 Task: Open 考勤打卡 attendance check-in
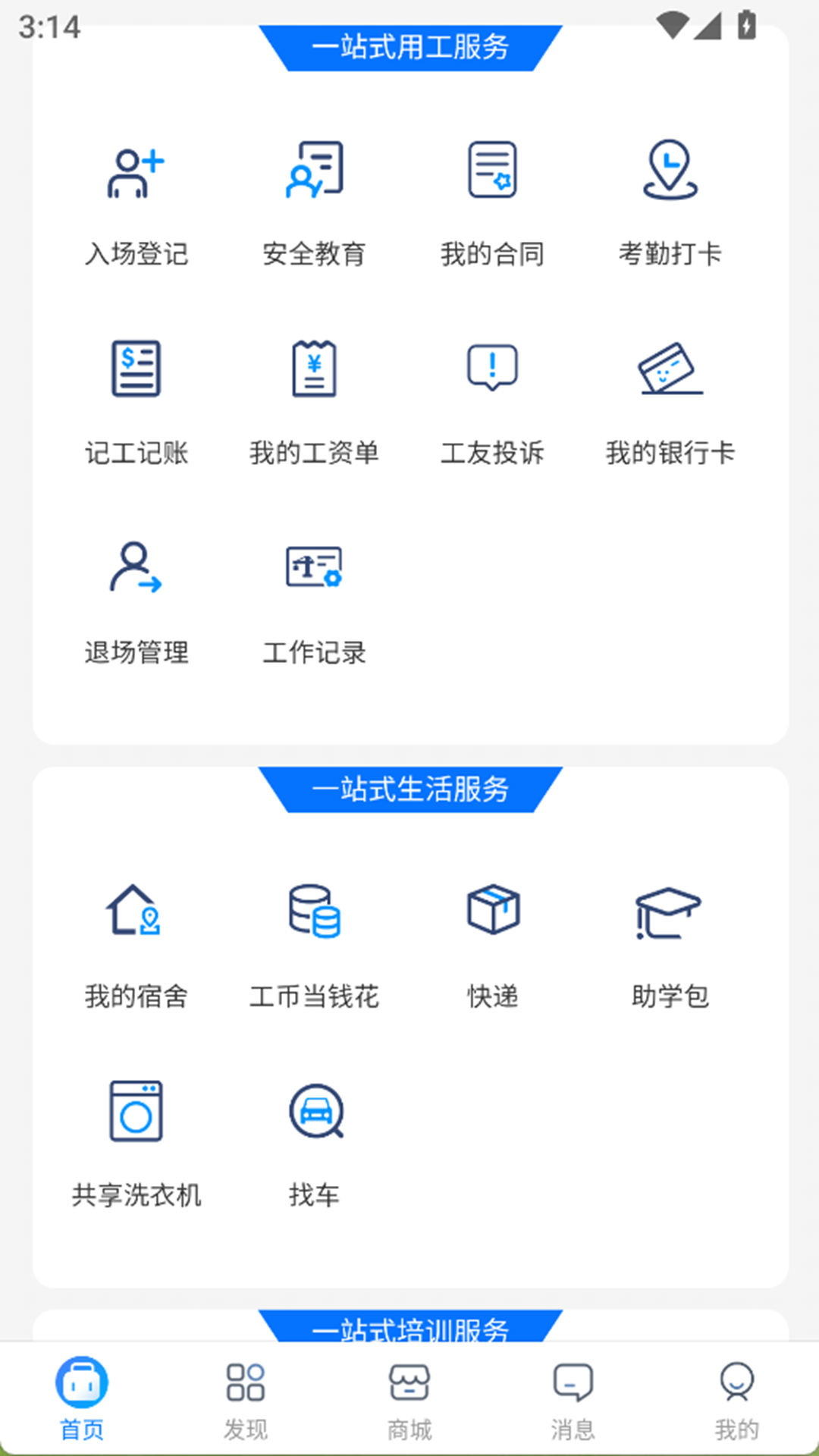670,199
